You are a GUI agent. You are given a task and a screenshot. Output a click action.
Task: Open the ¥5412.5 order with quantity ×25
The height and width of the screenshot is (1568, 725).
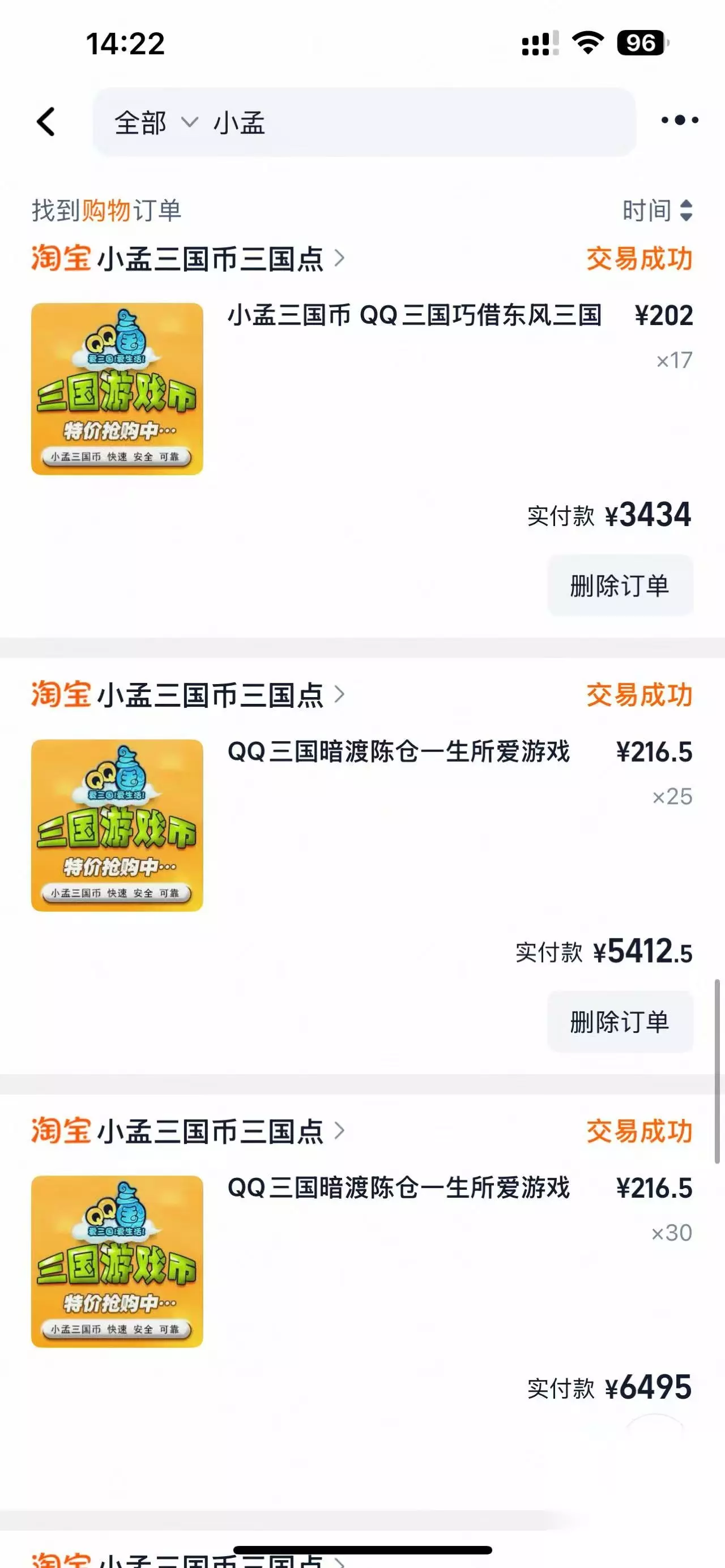(362, 825)
